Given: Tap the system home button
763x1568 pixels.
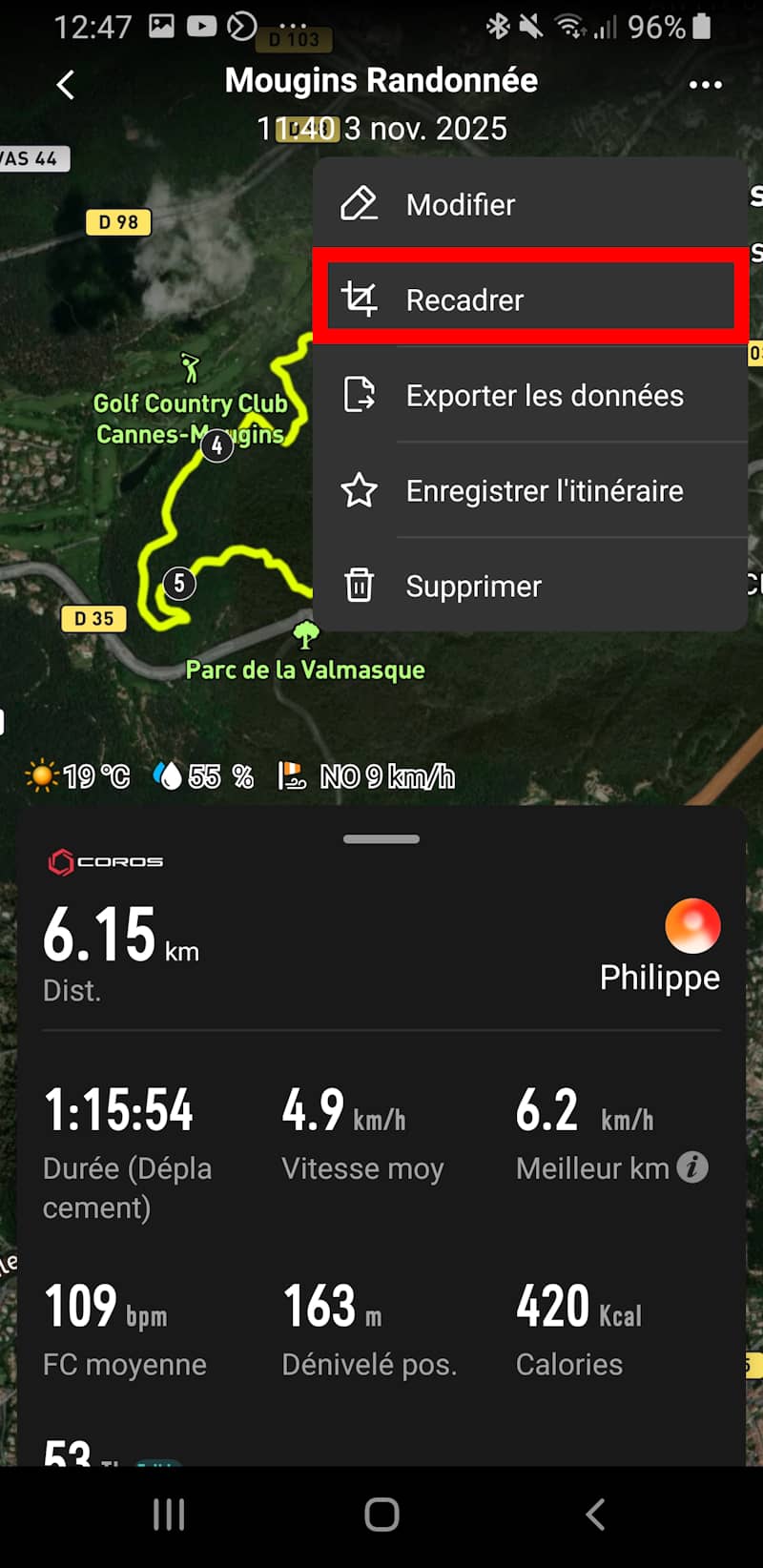Looking at the screenshot, I should coord(381,1514).
